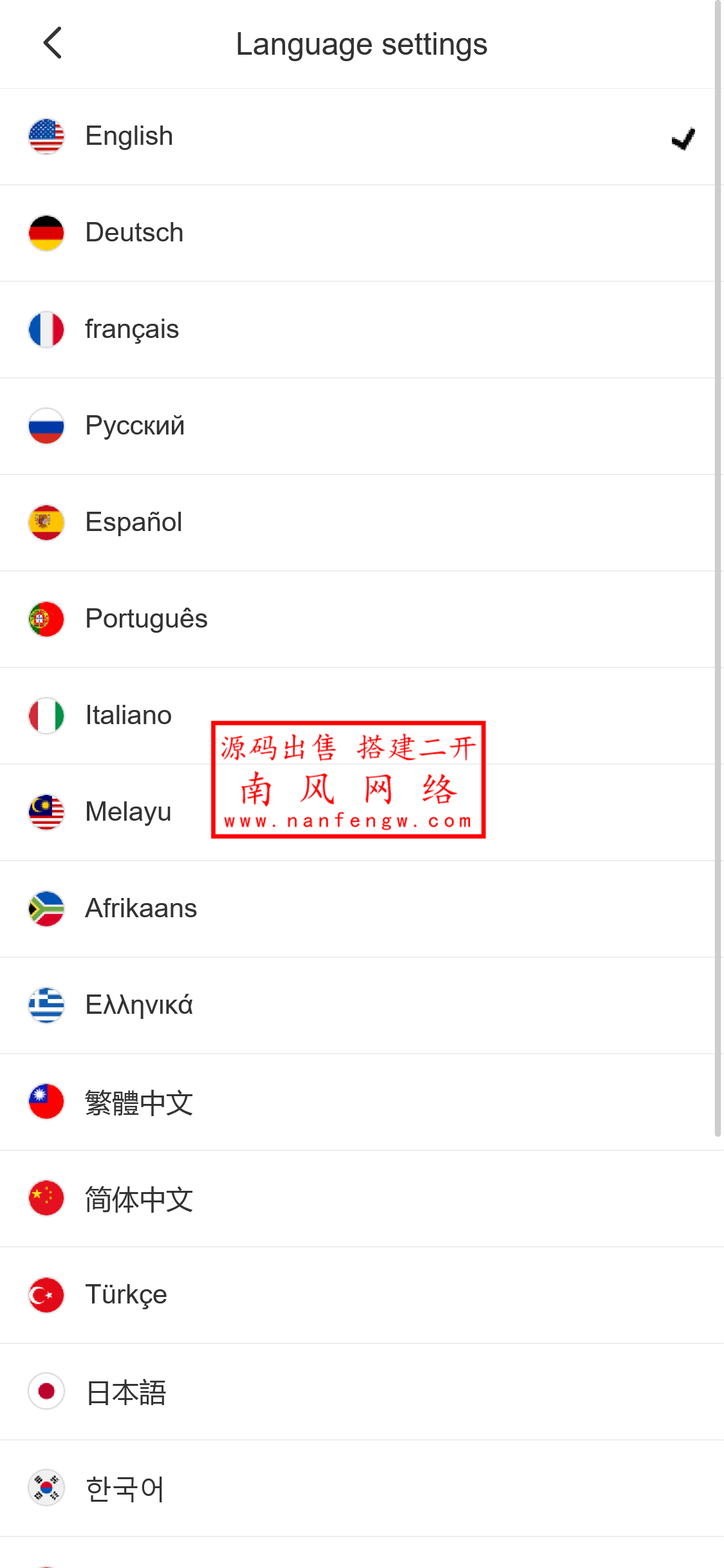Click the checkmark next to English
The height and width of the screenshot is (1568, 724).
coord(682,138)
